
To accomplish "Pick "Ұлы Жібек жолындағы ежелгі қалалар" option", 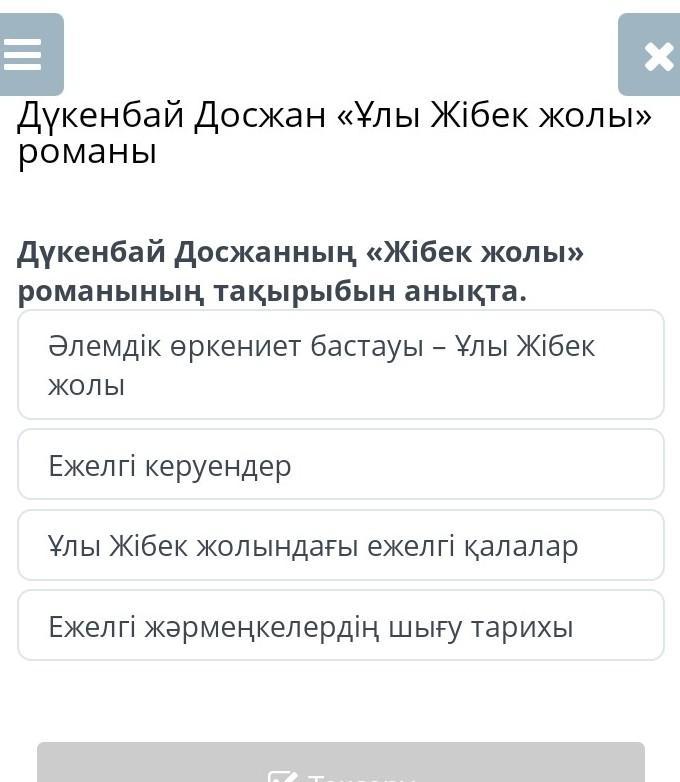I will click(341, 545).
